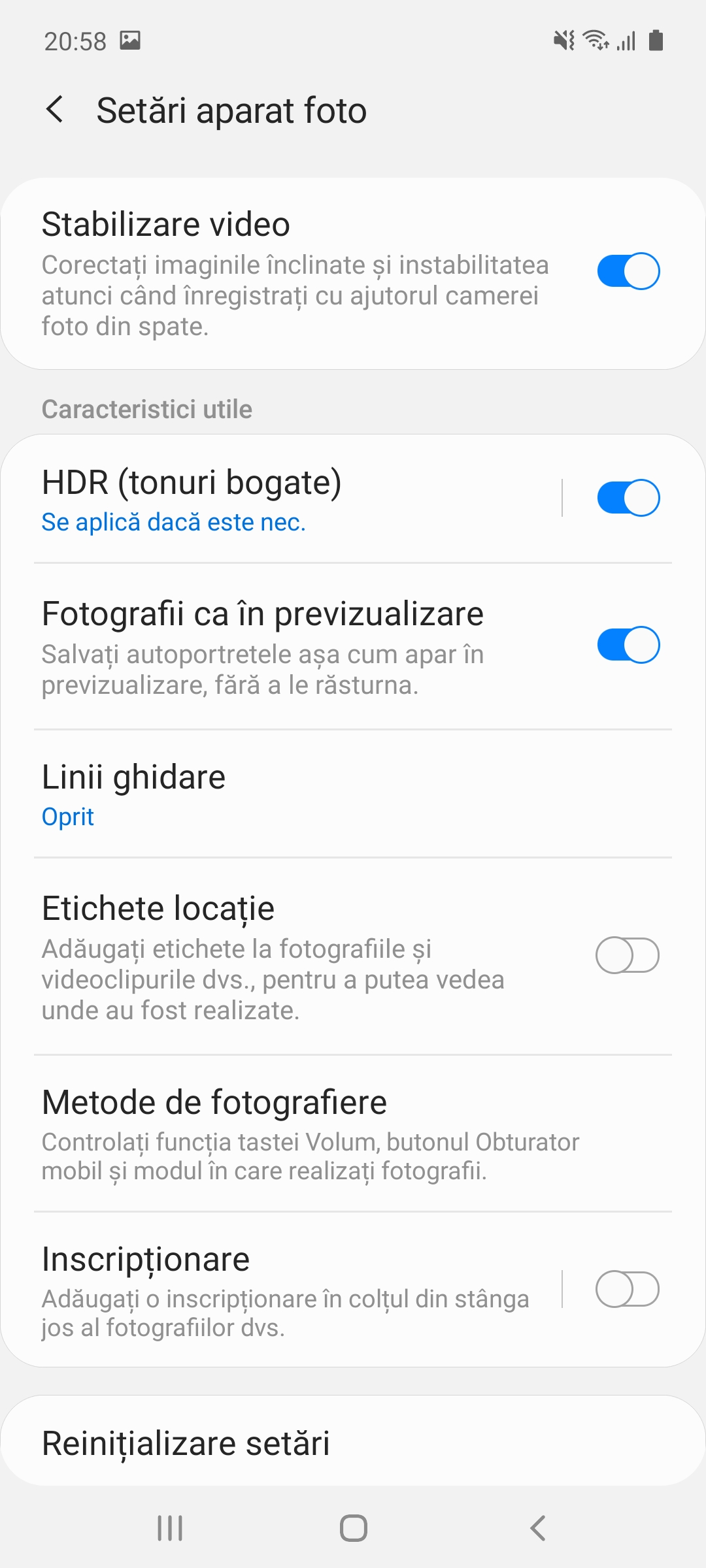
Task: Enable Etichete locație switch
Action: [x=628, y=955]
